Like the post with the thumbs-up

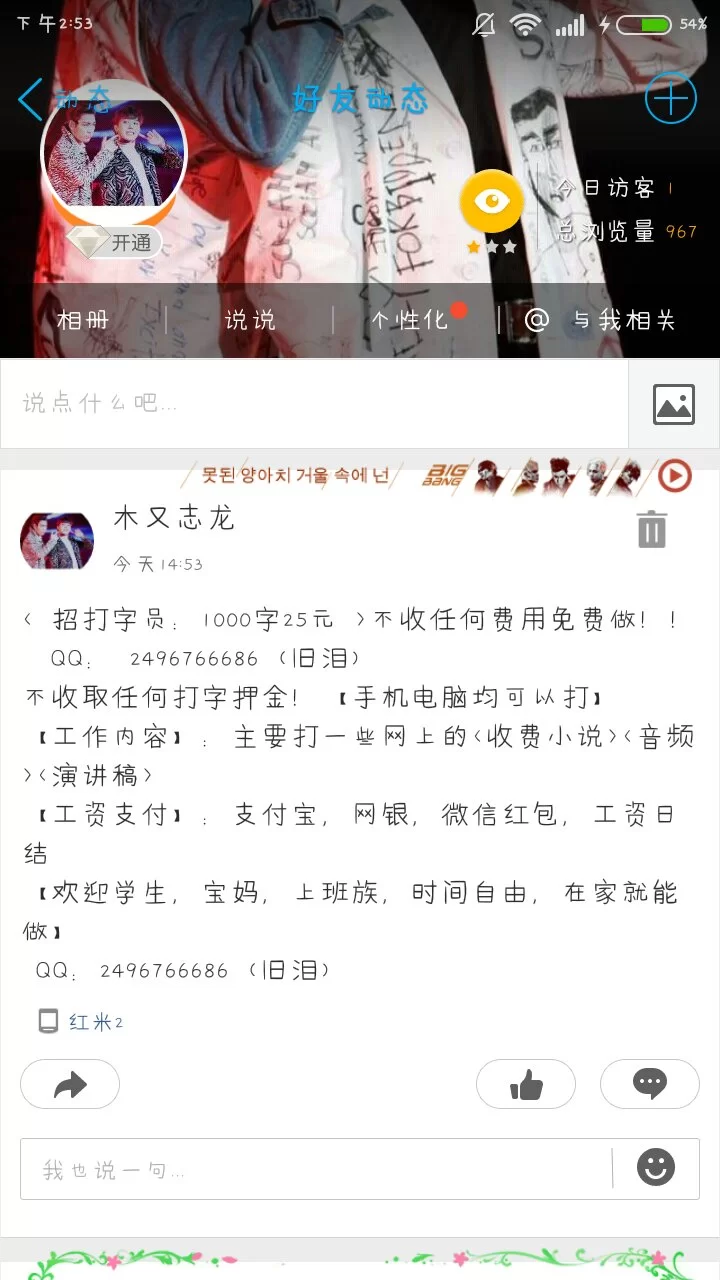pos(526,1084)
